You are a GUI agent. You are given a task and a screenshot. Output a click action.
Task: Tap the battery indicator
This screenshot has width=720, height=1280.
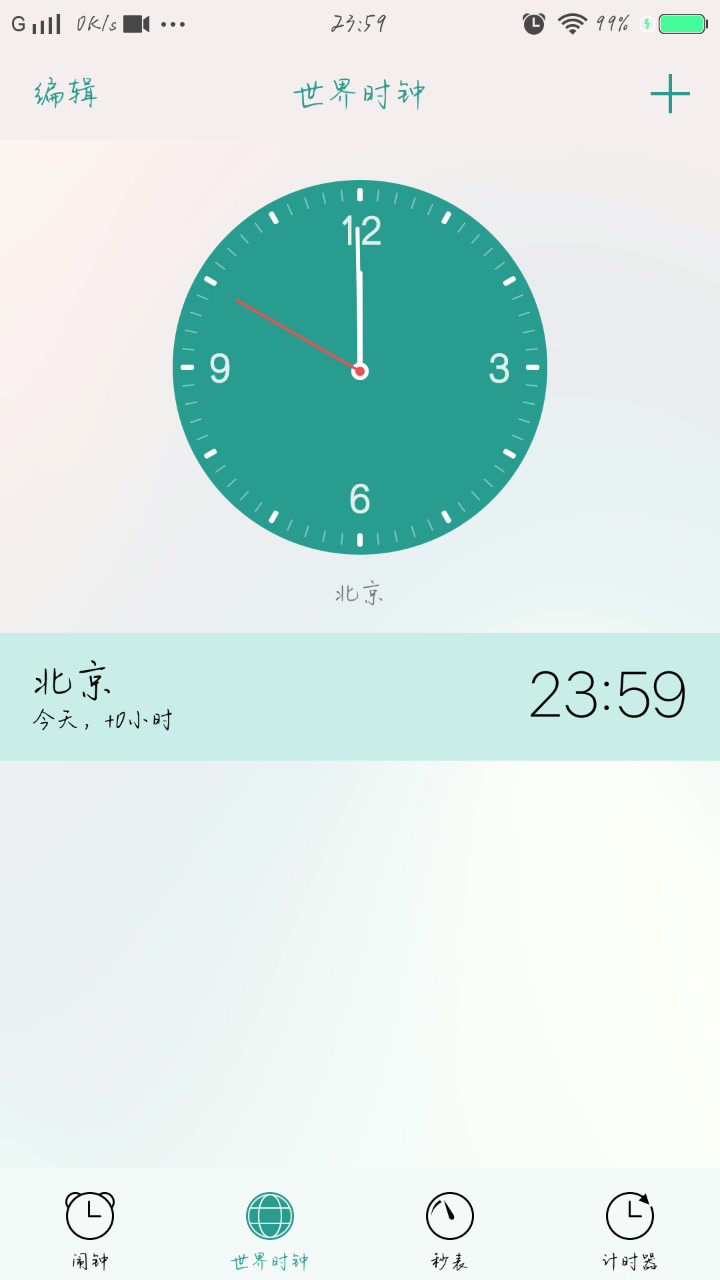tap(681, 22)
